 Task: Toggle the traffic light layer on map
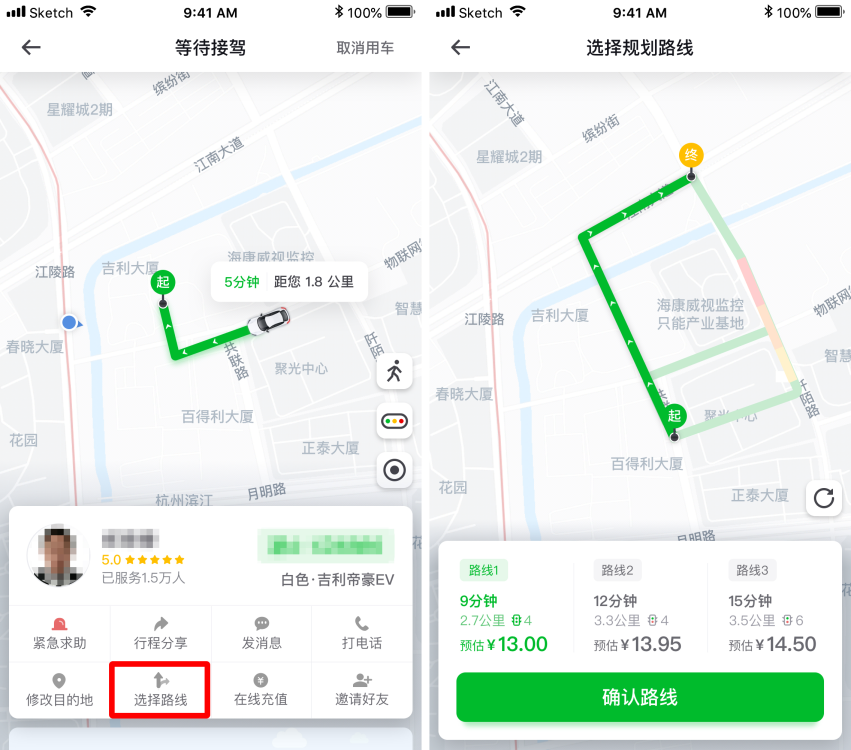(394, 421)
